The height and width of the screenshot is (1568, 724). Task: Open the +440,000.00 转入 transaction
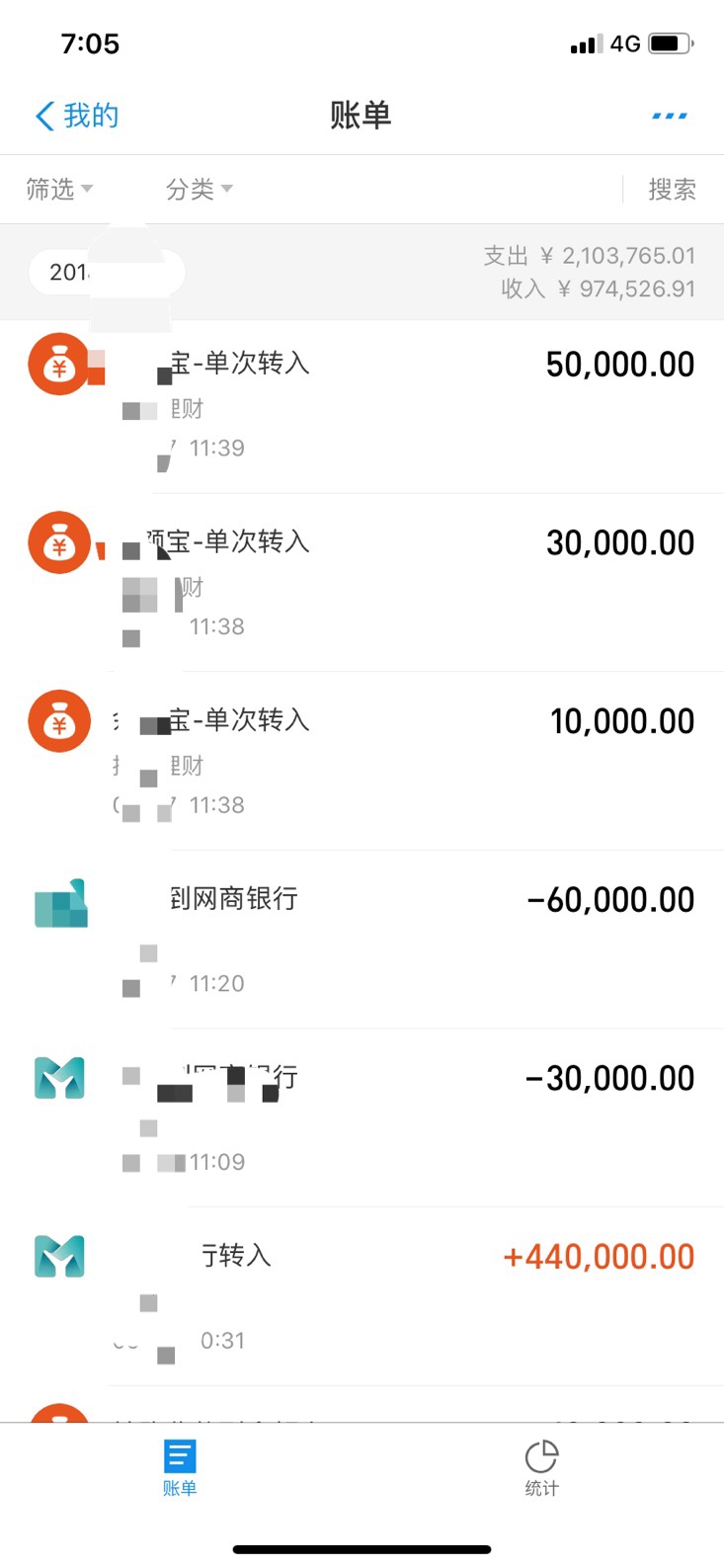[362, 1296]
